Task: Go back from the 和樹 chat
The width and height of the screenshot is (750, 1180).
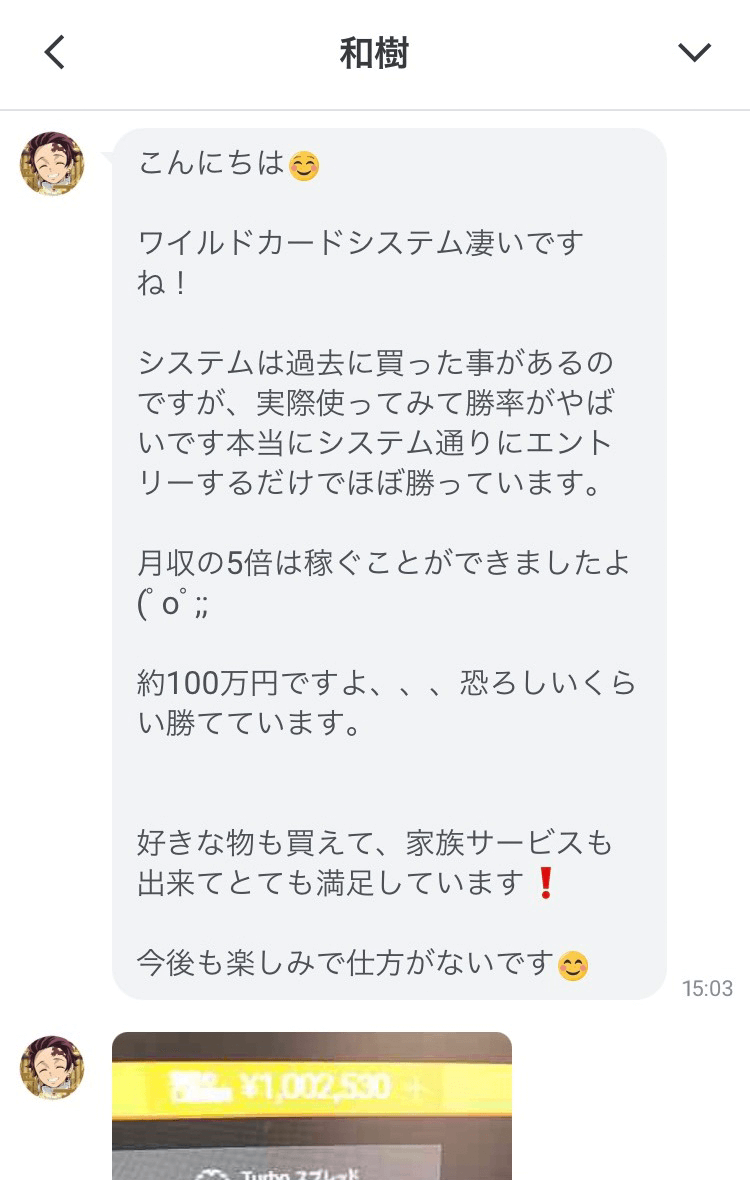Action: tap(55, 53)
